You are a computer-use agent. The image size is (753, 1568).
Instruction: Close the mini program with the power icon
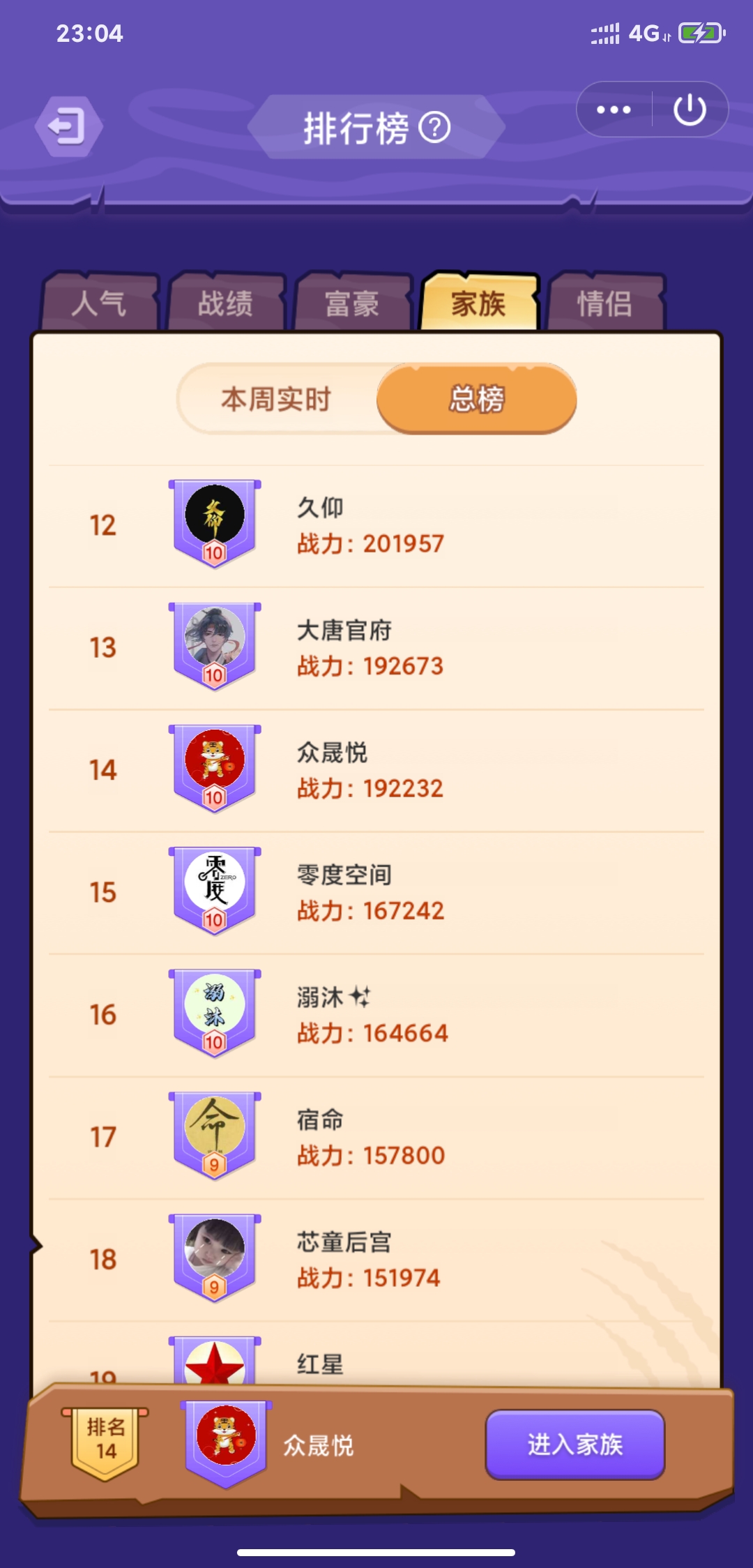point(690,110)
